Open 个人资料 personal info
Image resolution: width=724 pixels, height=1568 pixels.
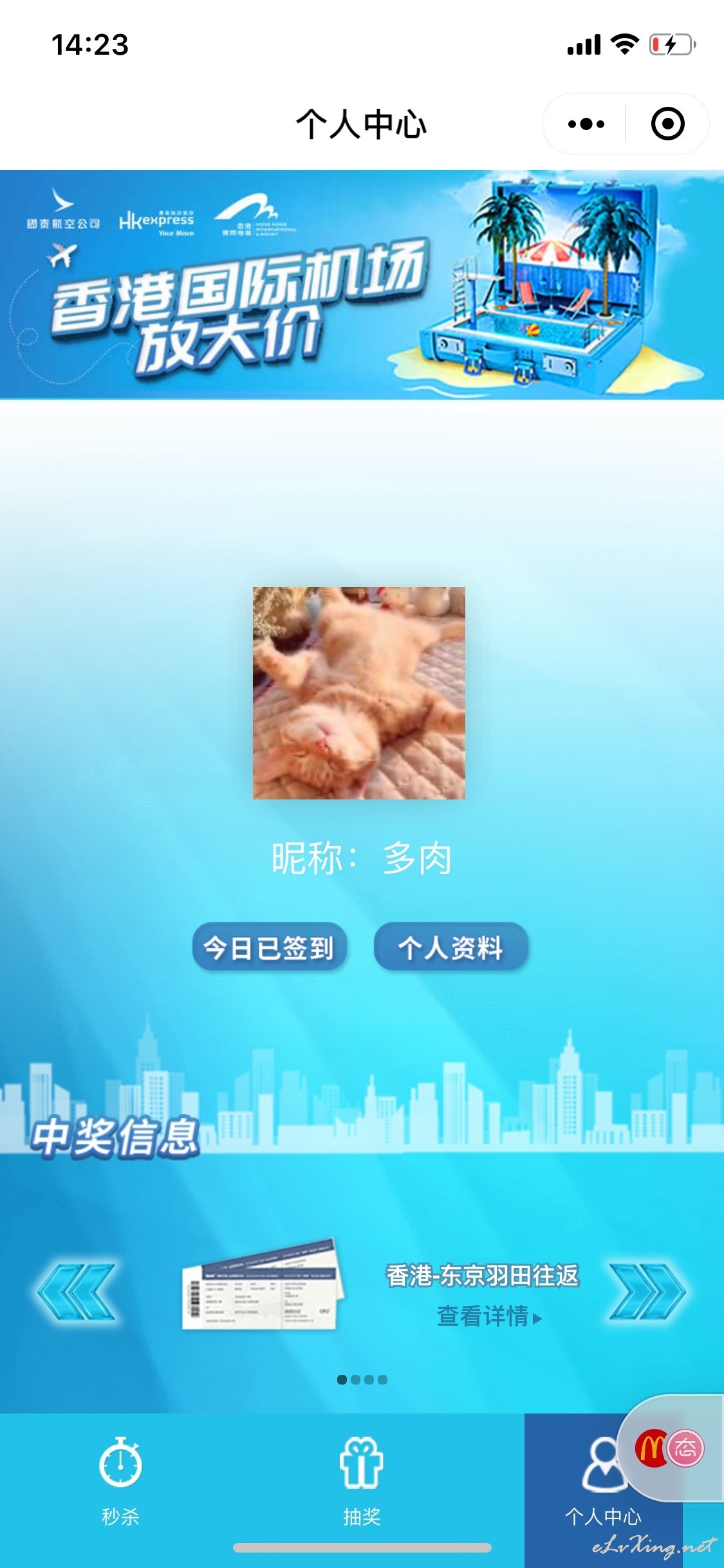[x=450, y=947]
